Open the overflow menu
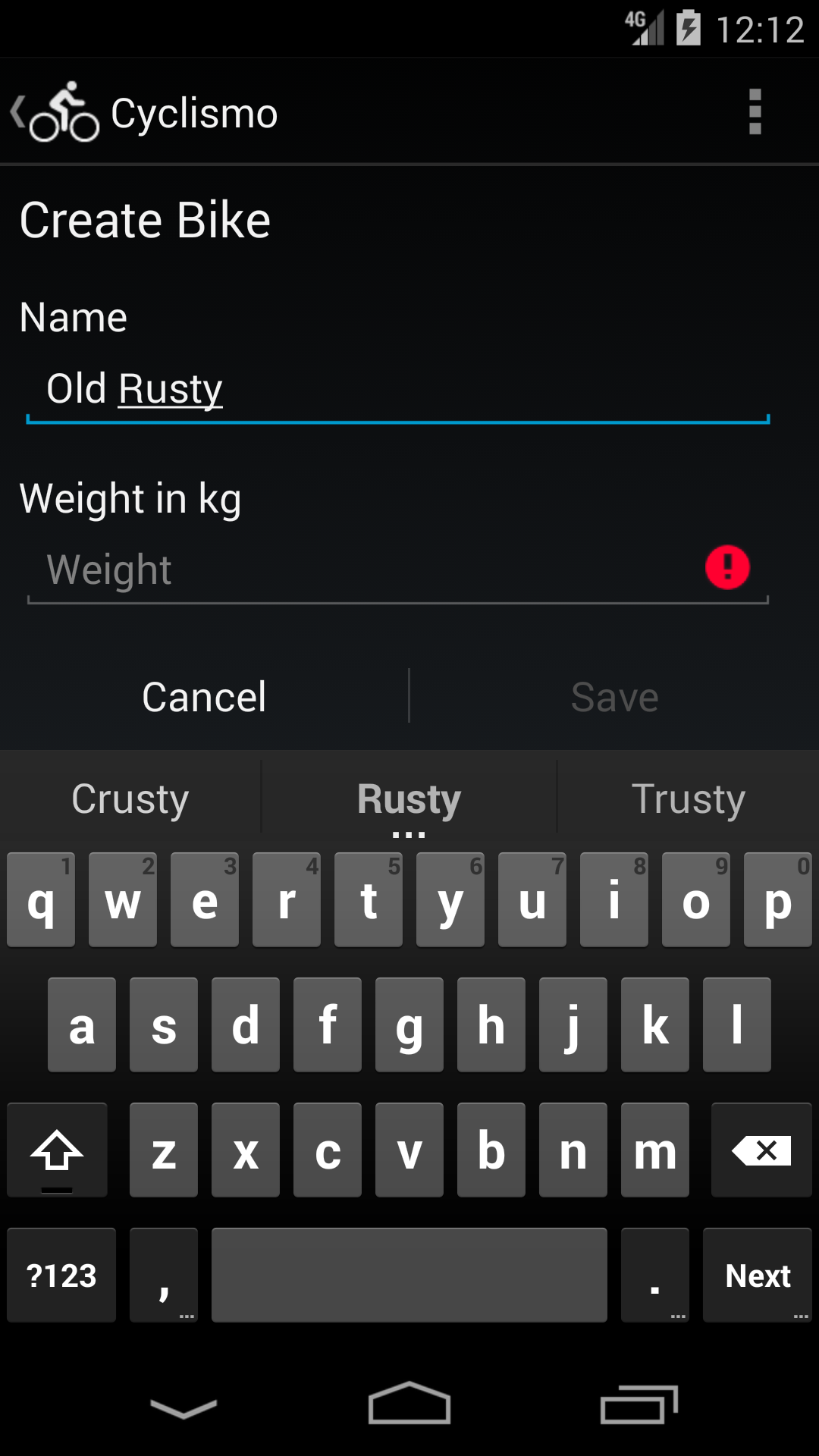Viewport: 819px width, 1456px height. [755, 112]
